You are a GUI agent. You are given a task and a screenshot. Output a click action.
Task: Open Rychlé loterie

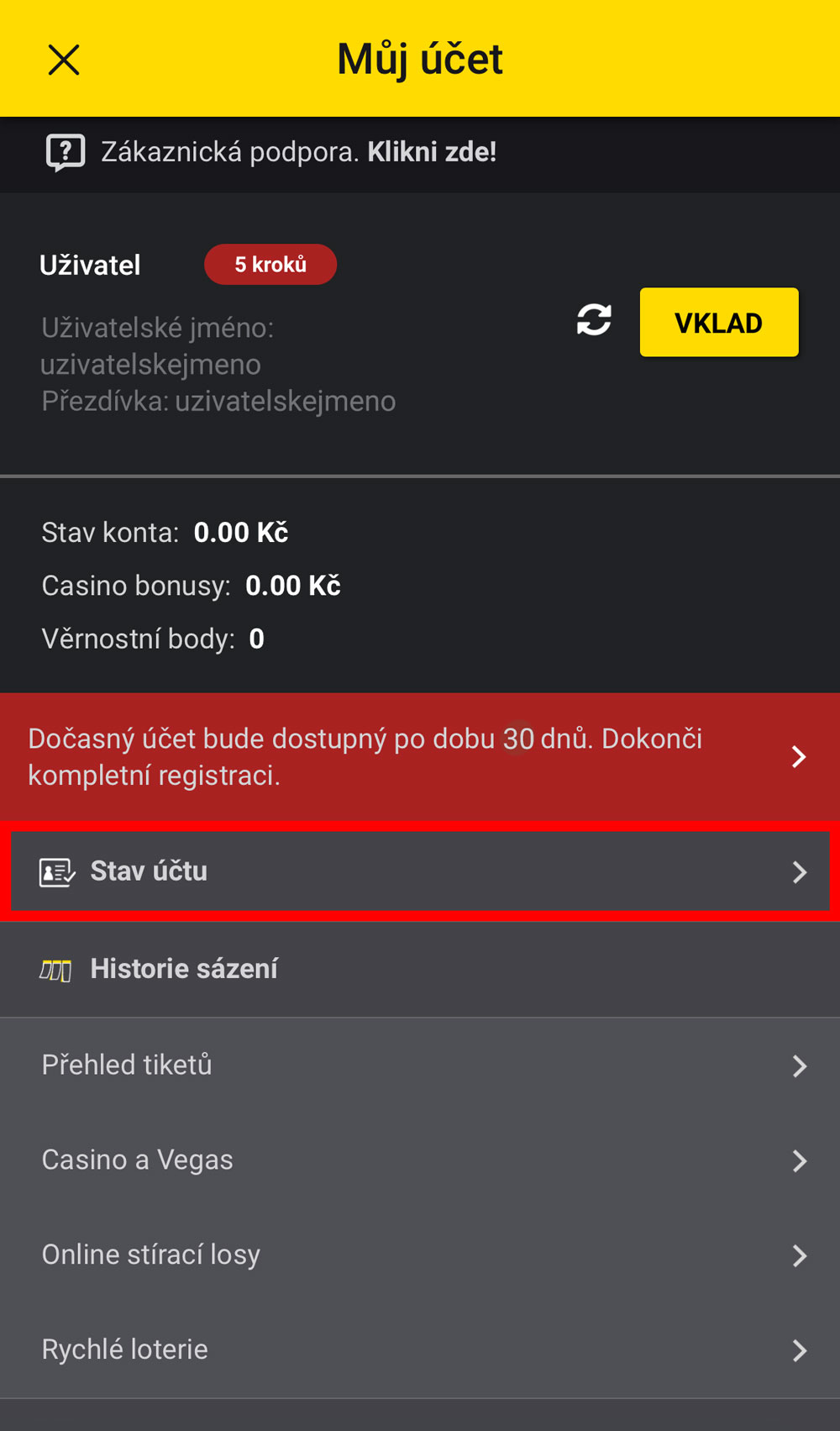(x=420, y=1349)
